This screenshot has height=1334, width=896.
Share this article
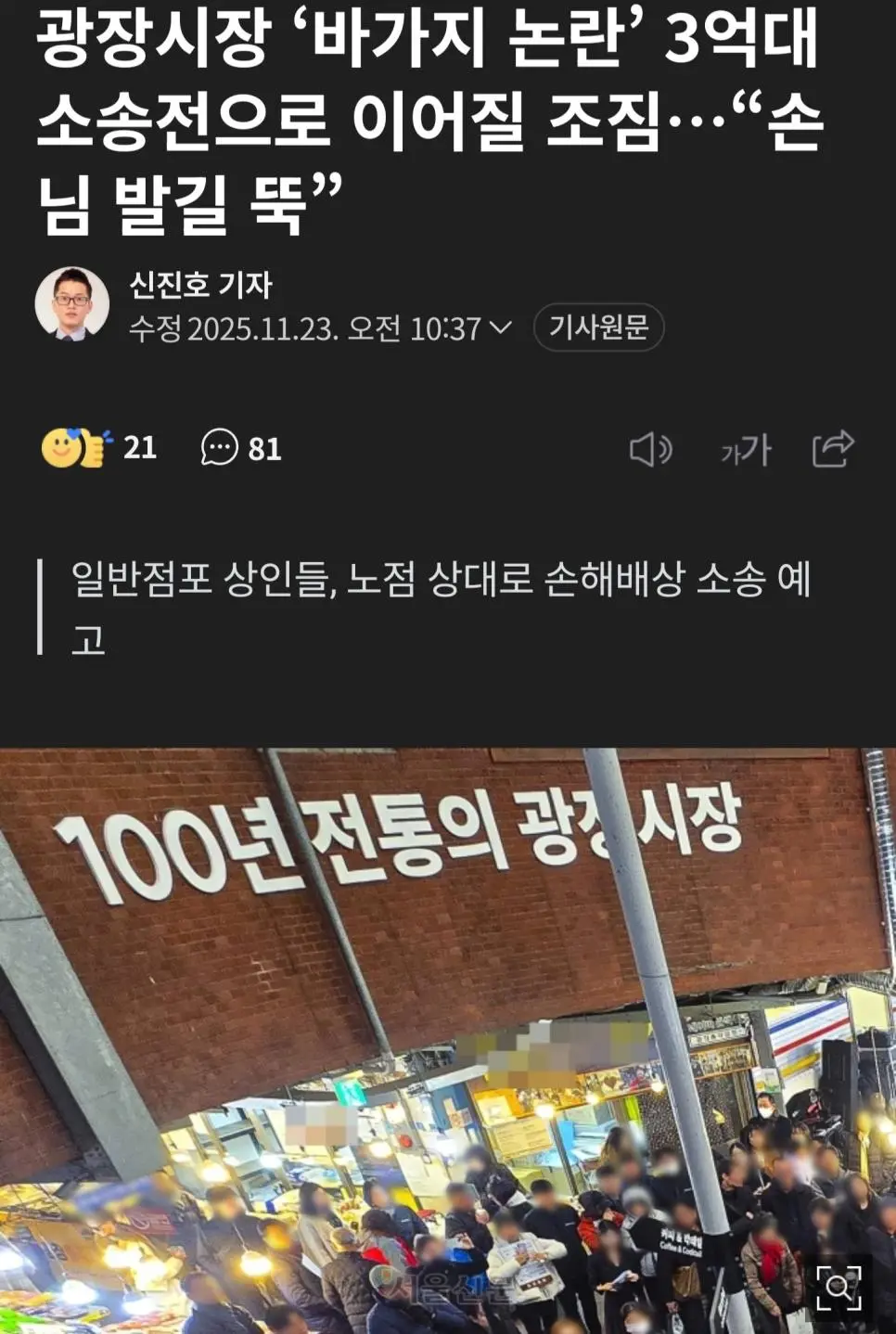point(832,448)
